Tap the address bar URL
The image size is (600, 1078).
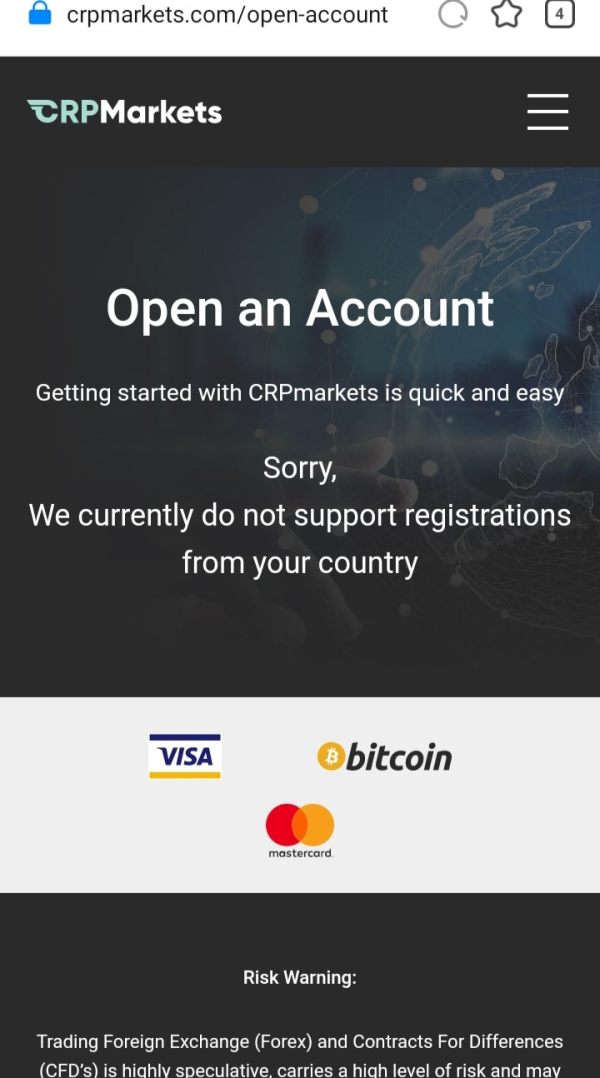click(x=227, y=14)
